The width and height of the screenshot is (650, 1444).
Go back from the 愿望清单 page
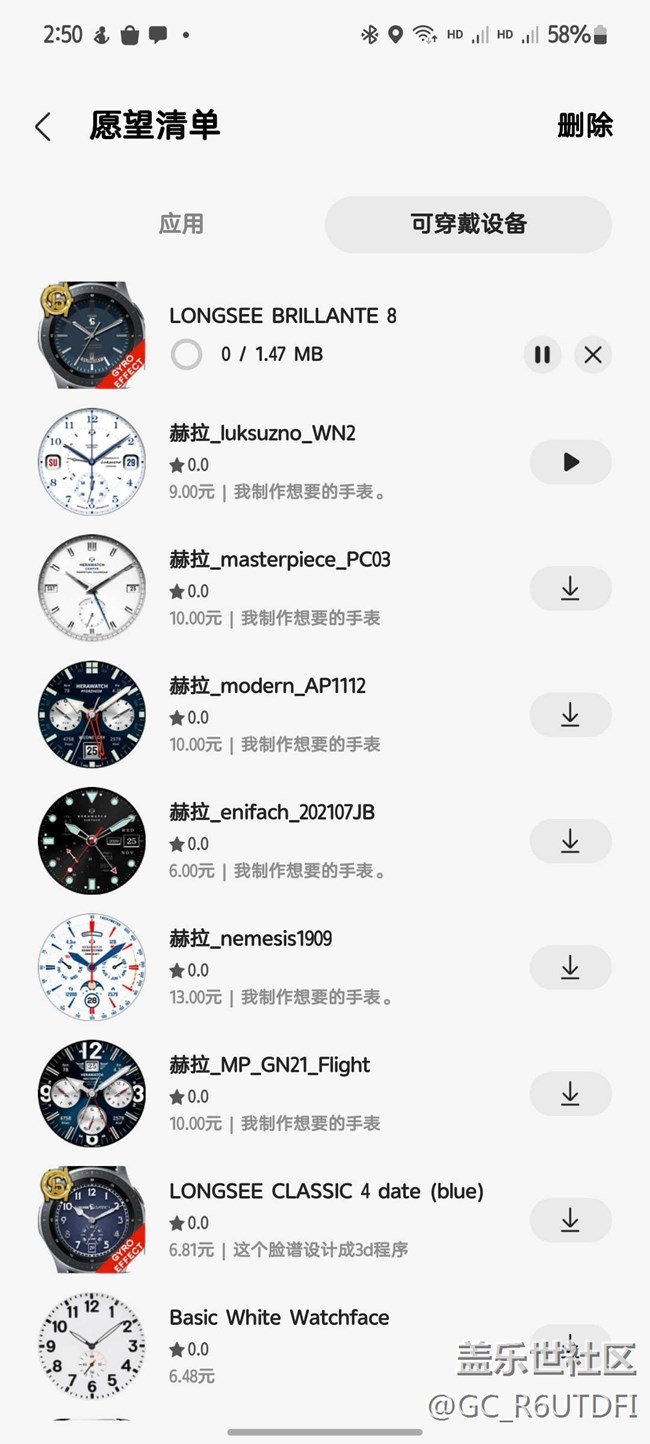coord(43,127)
